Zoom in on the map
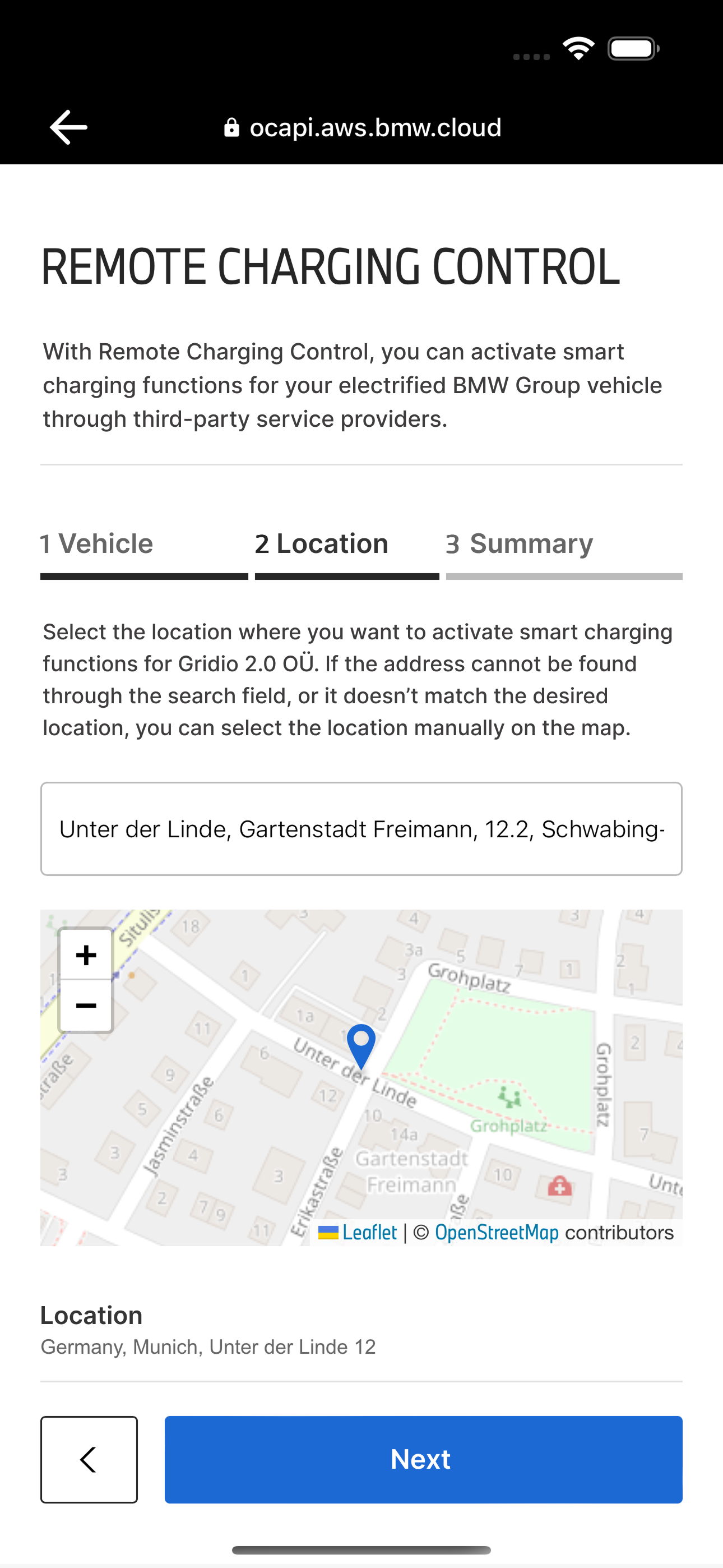 [86, 955]
